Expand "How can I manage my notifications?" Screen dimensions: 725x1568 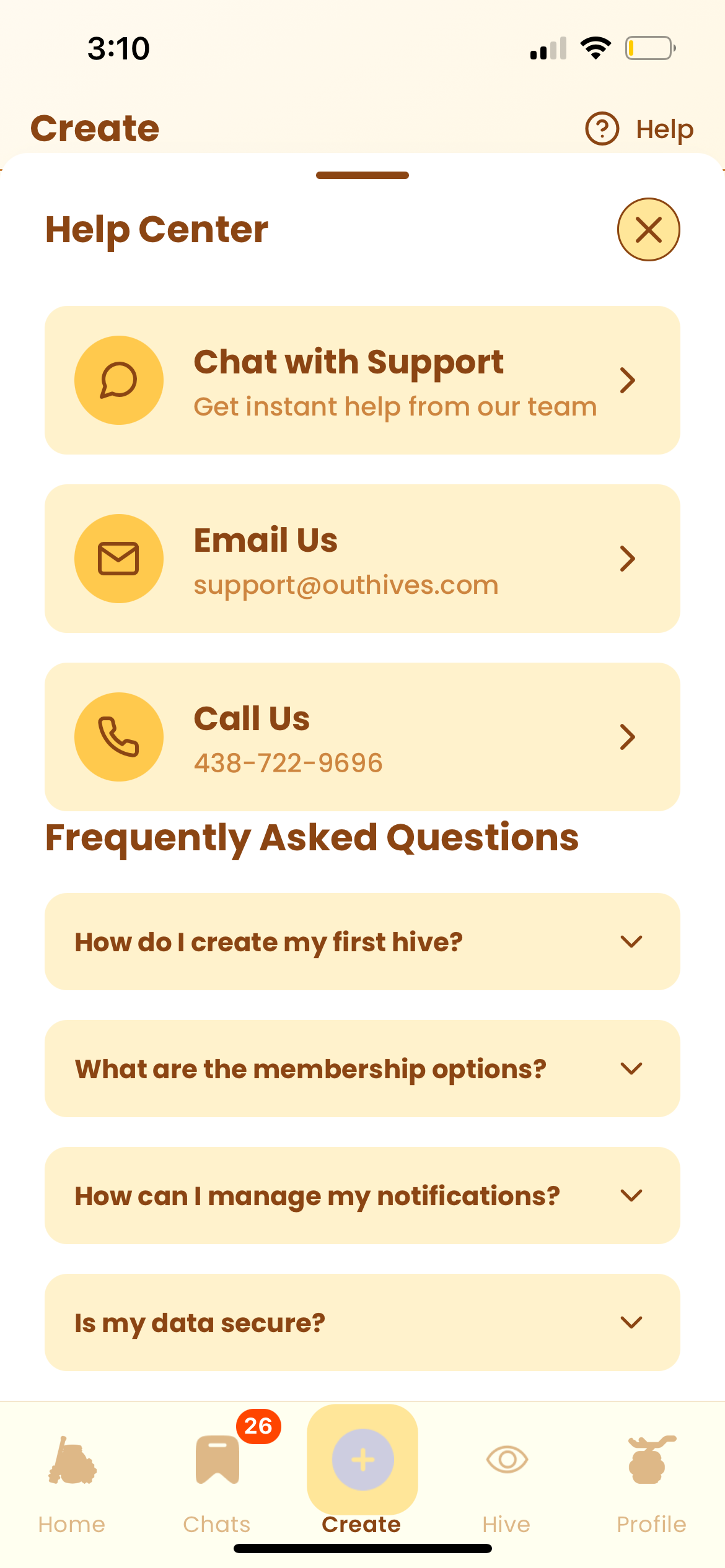click(362, 1195)
